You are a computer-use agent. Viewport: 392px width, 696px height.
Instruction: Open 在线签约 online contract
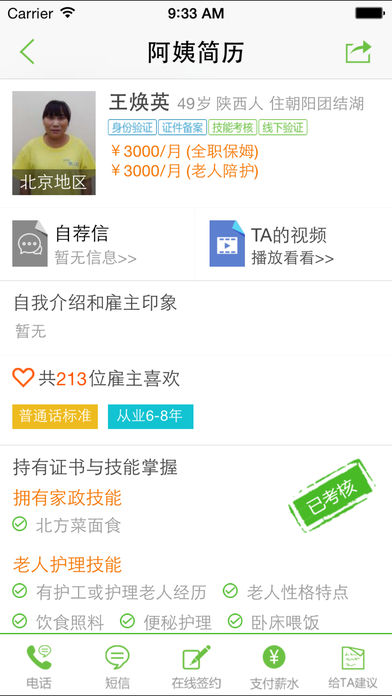(x=196, y=666)
